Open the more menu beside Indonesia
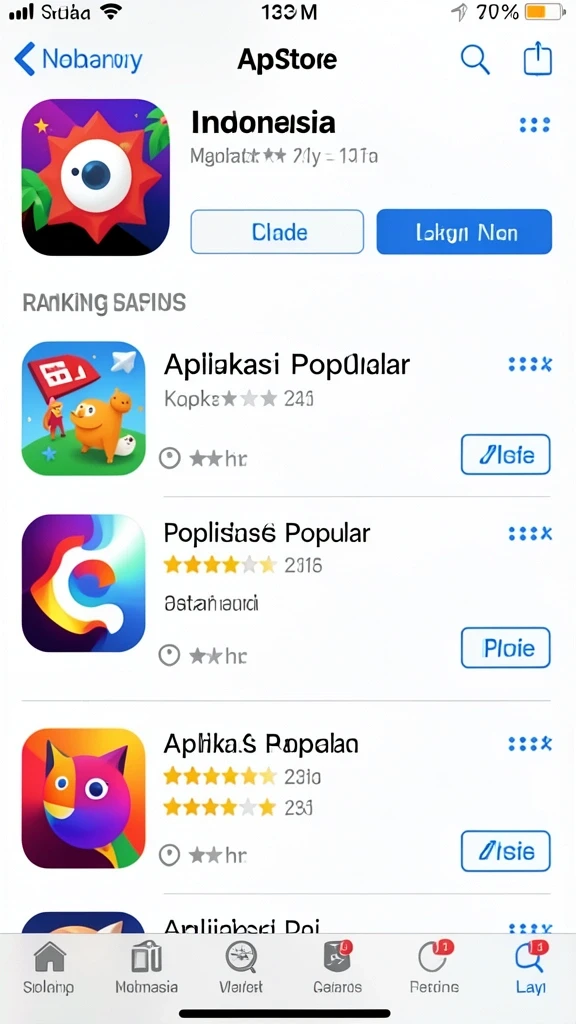This screenshot has height=1024, width=576. tap(534, 124)
